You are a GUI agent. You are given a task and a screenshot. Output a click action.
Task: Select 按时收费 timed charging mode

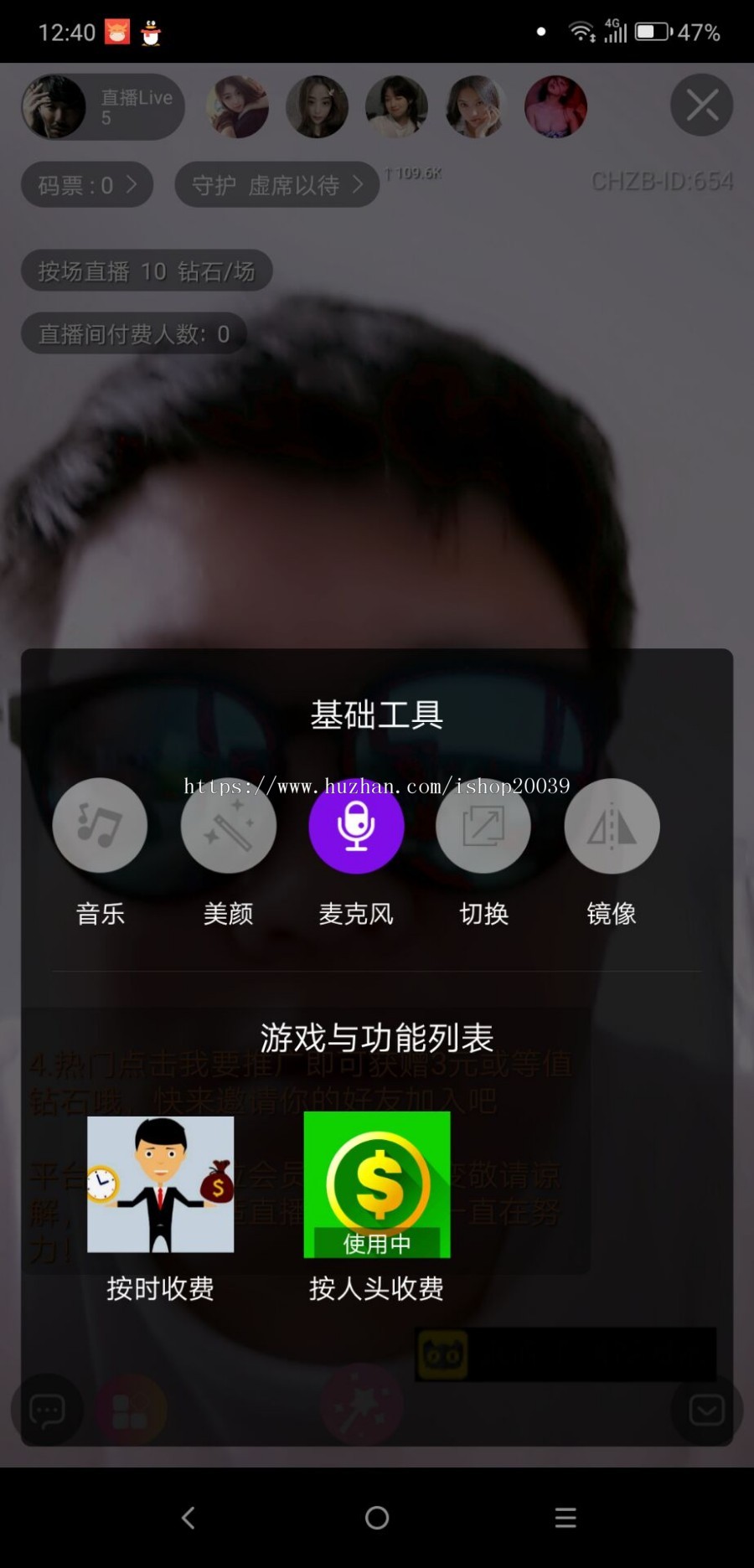click(160, 1184)
